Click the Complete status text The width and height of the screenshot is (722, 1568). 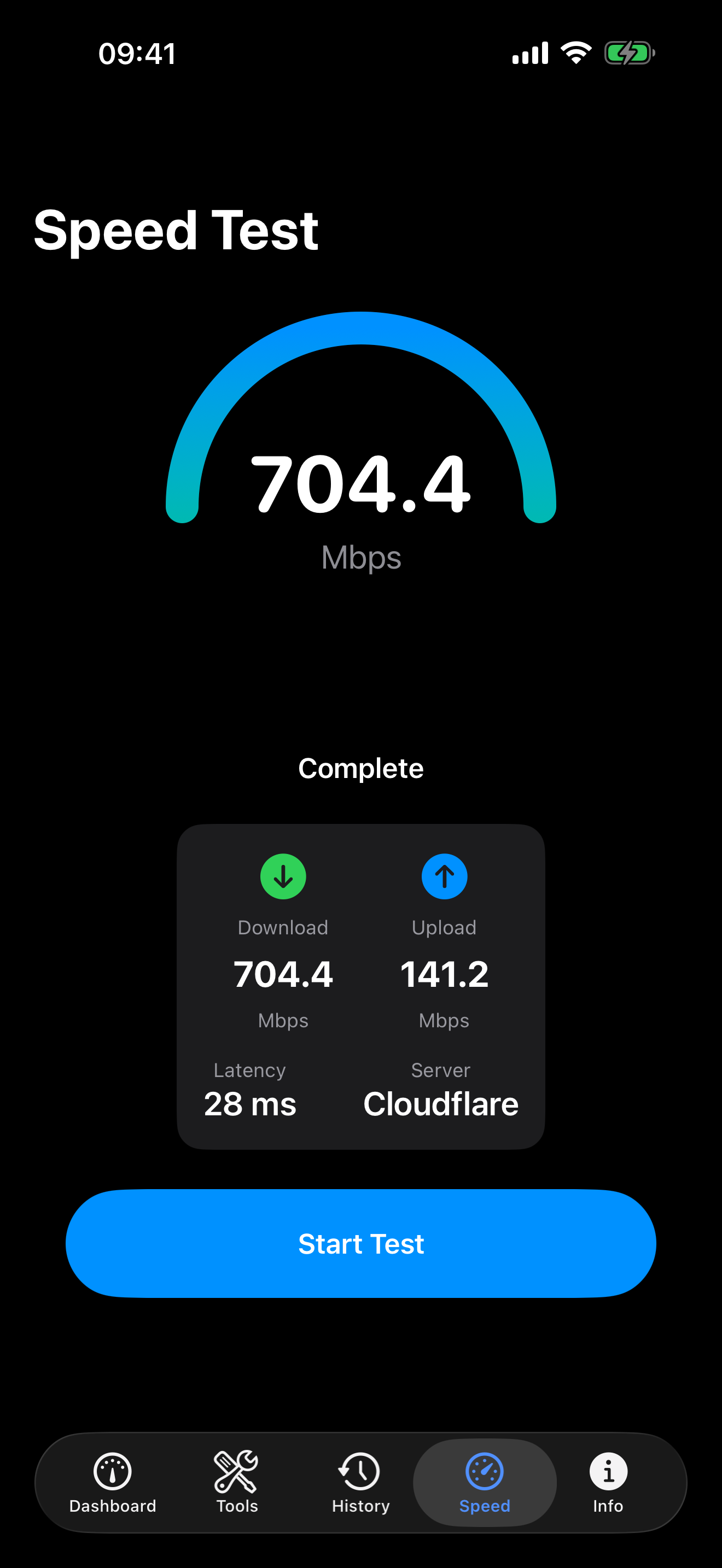361,768
